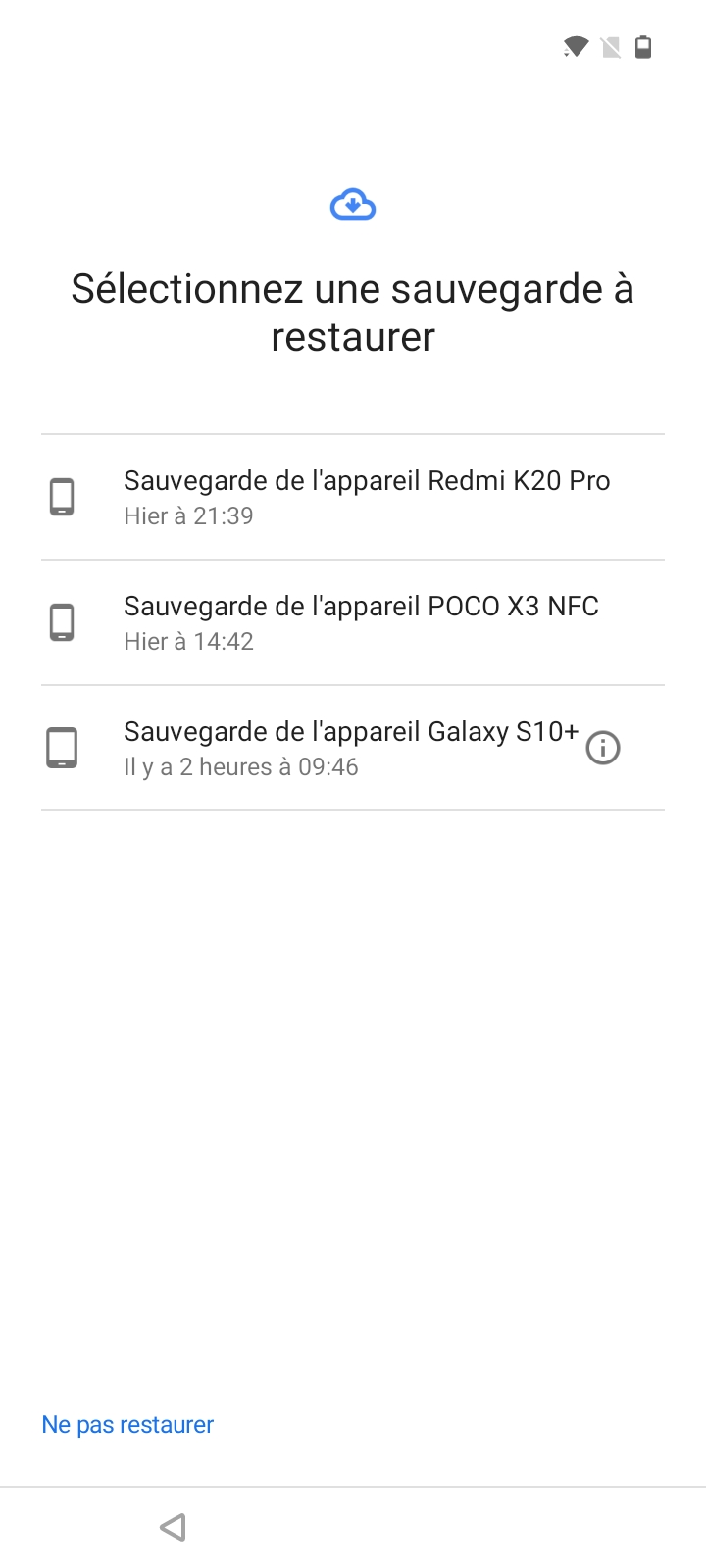Image resolution: width=706 pixels, height=1568 pixels.
Task: Select the Redmi K20 Pro backup
Action: [353, 497]
